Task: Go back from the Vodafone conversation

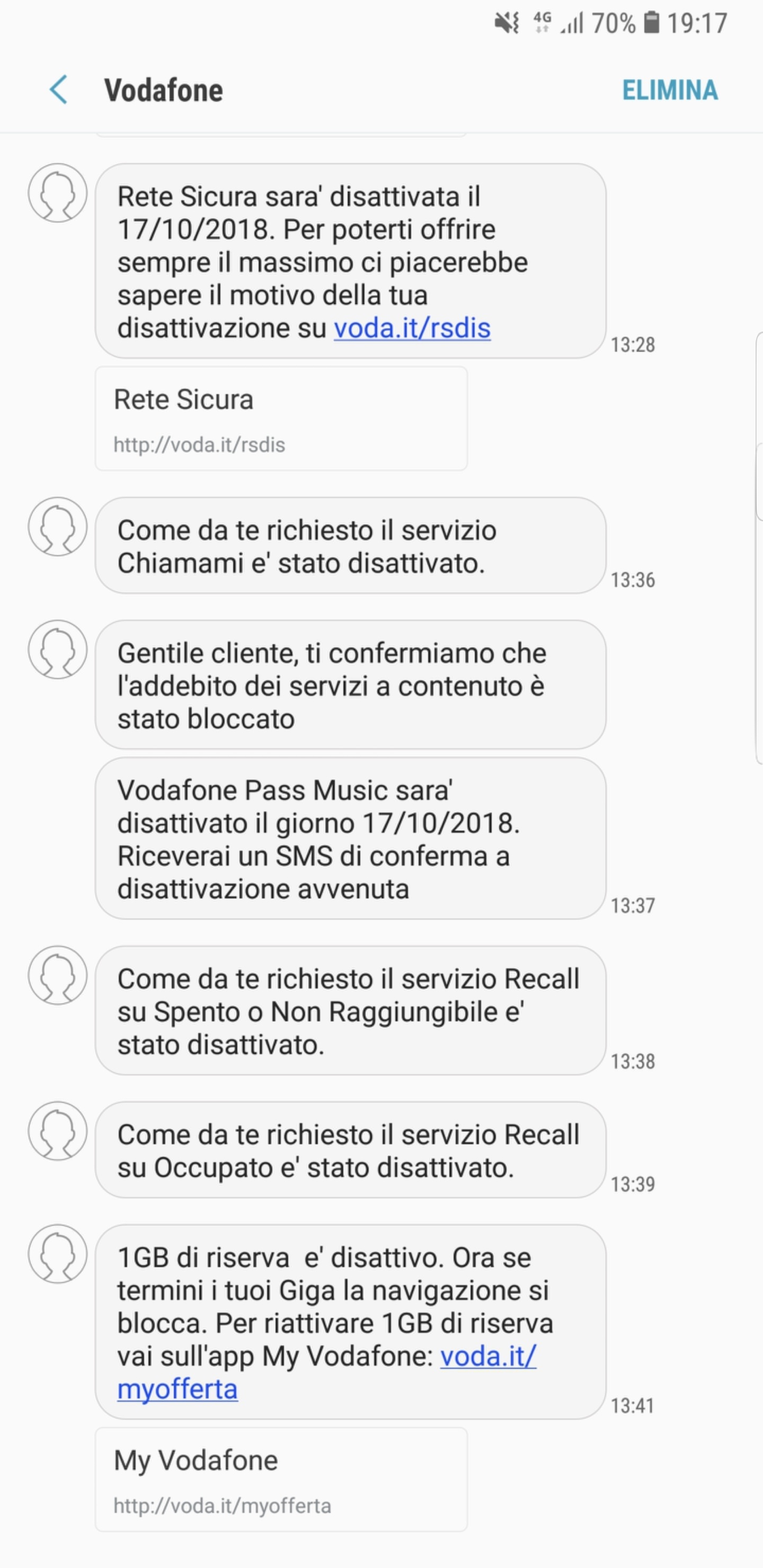Action: click(x=58, y=90)
